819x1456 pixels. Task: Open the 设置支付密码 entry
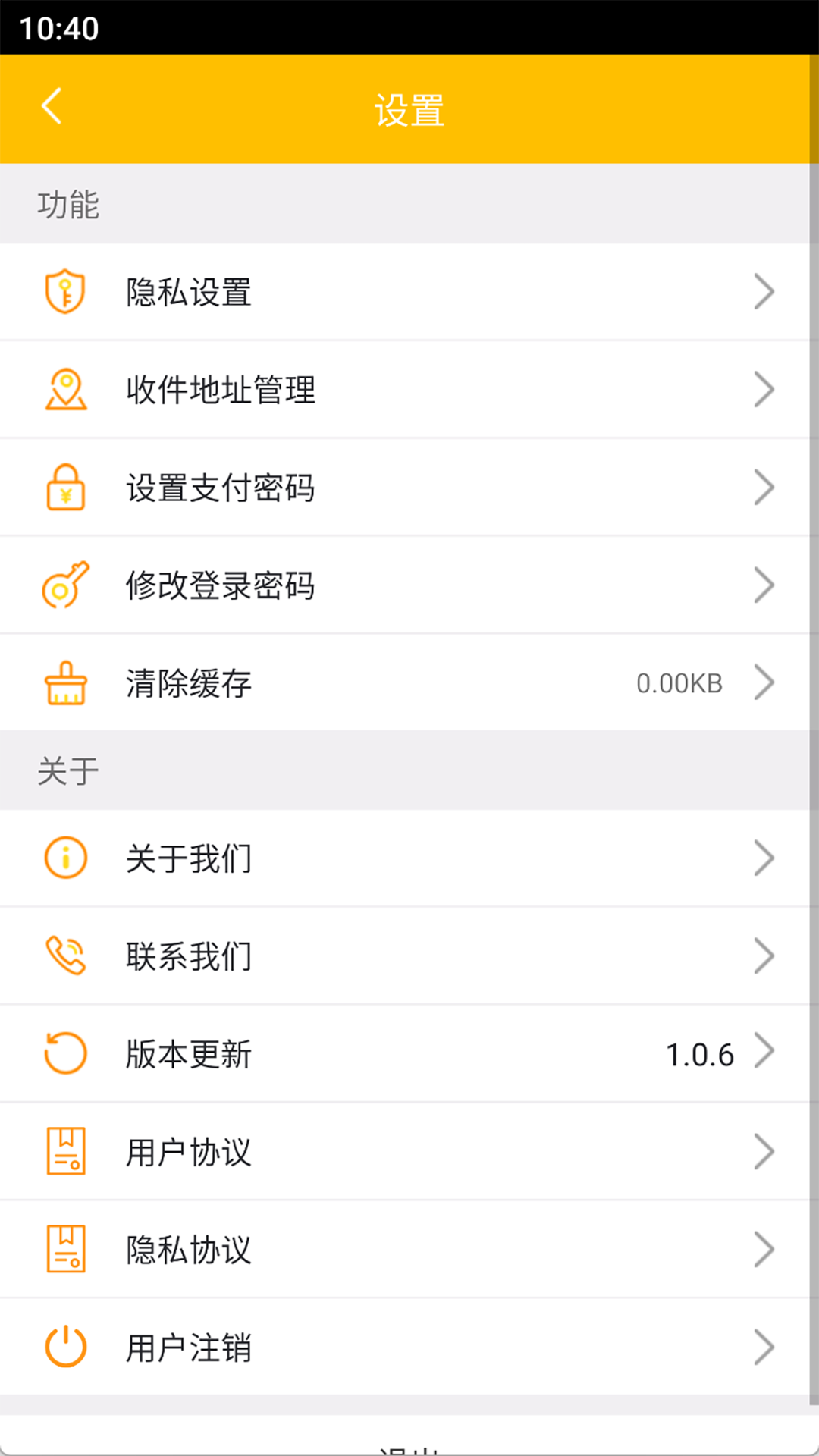click(x=409, y=487)
